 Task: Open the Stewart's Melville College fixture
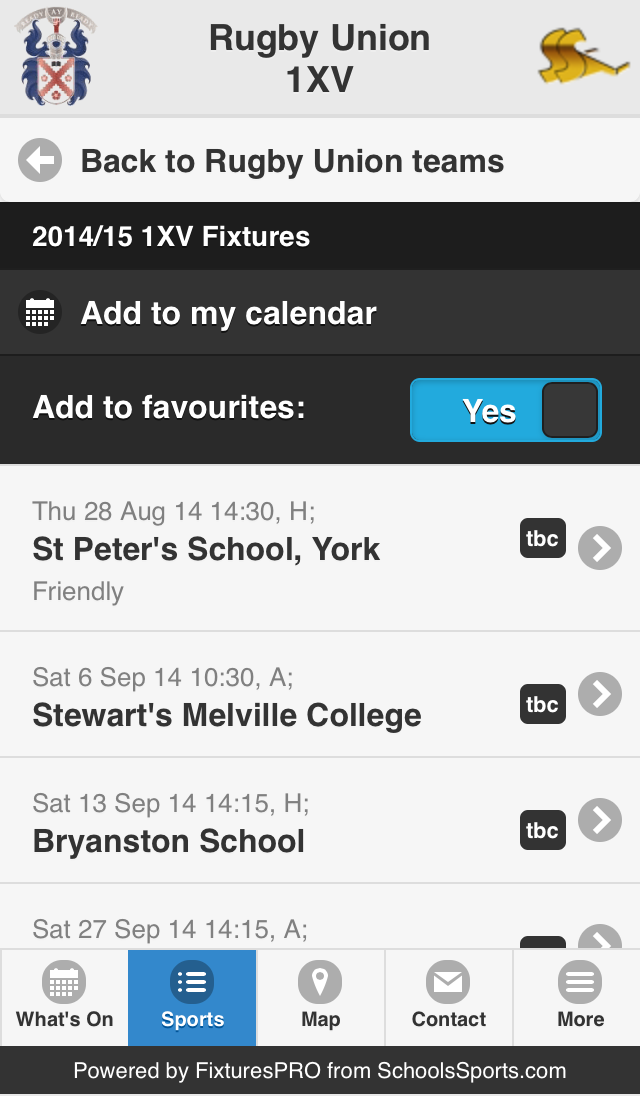[320, 695]
